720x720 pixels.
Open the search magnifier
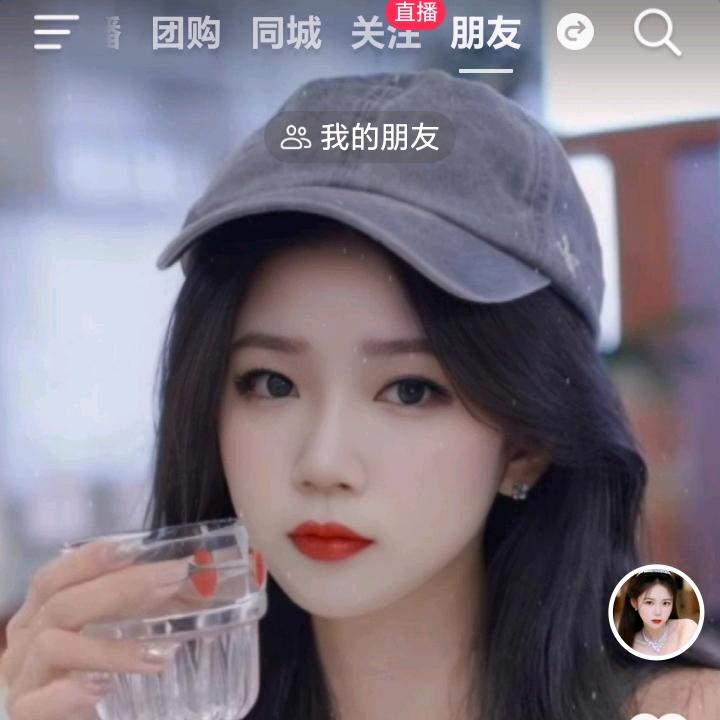657,34
